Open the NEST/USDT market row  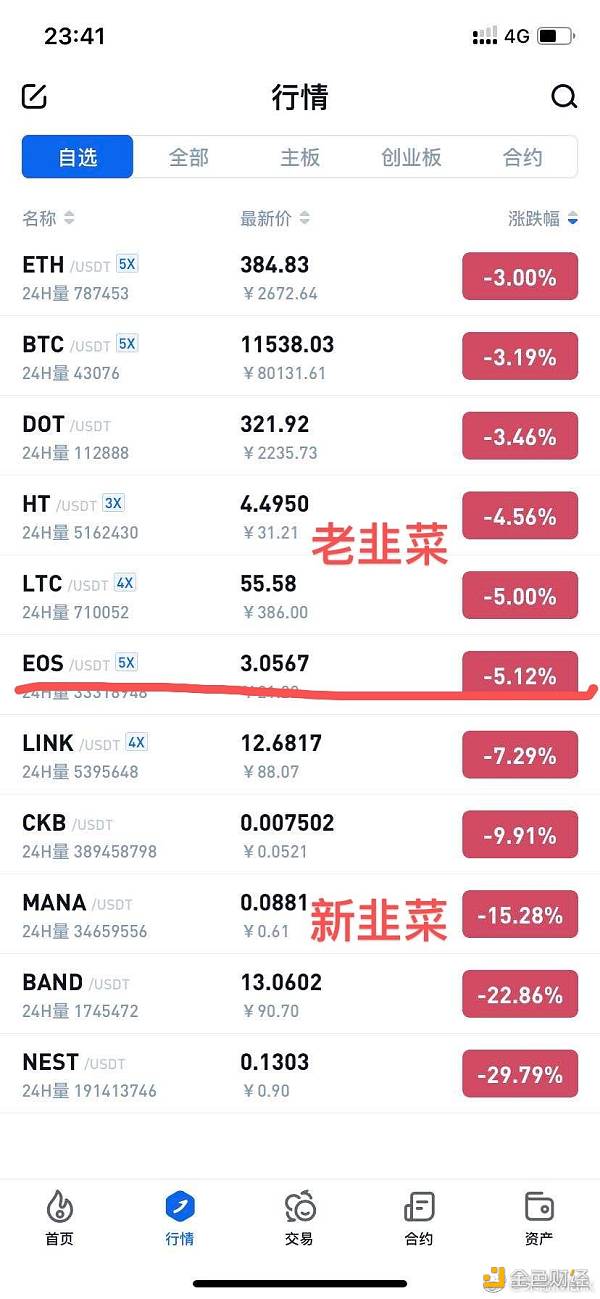[300, 1075]
